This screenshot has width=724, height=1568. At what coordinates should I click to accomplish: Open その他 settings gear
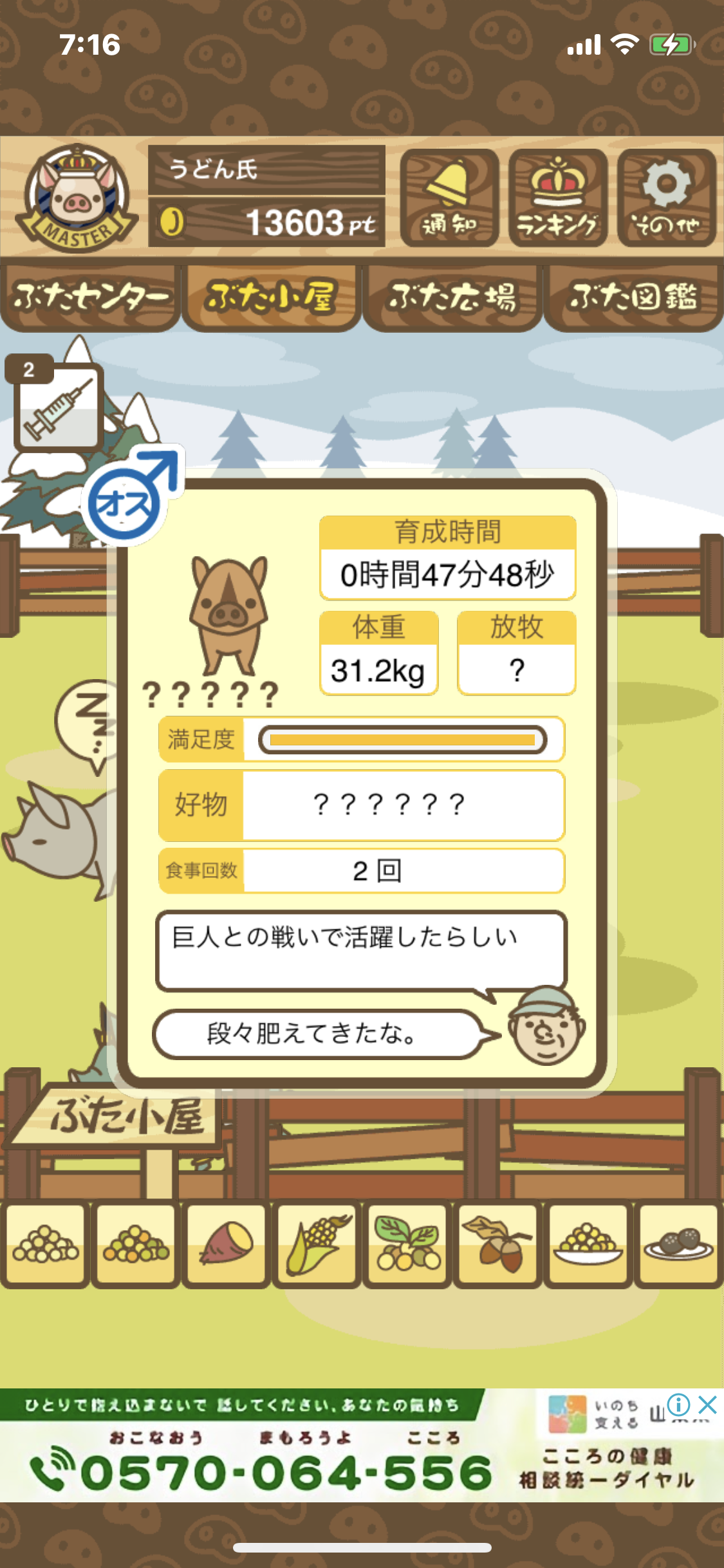667,198
